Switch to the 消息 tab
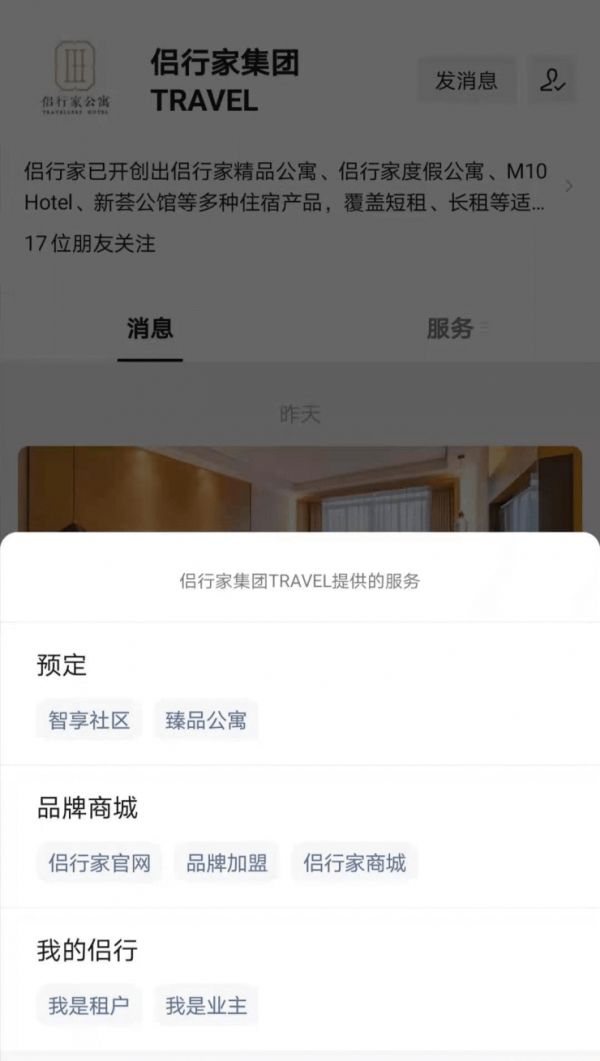 point(150,328)
